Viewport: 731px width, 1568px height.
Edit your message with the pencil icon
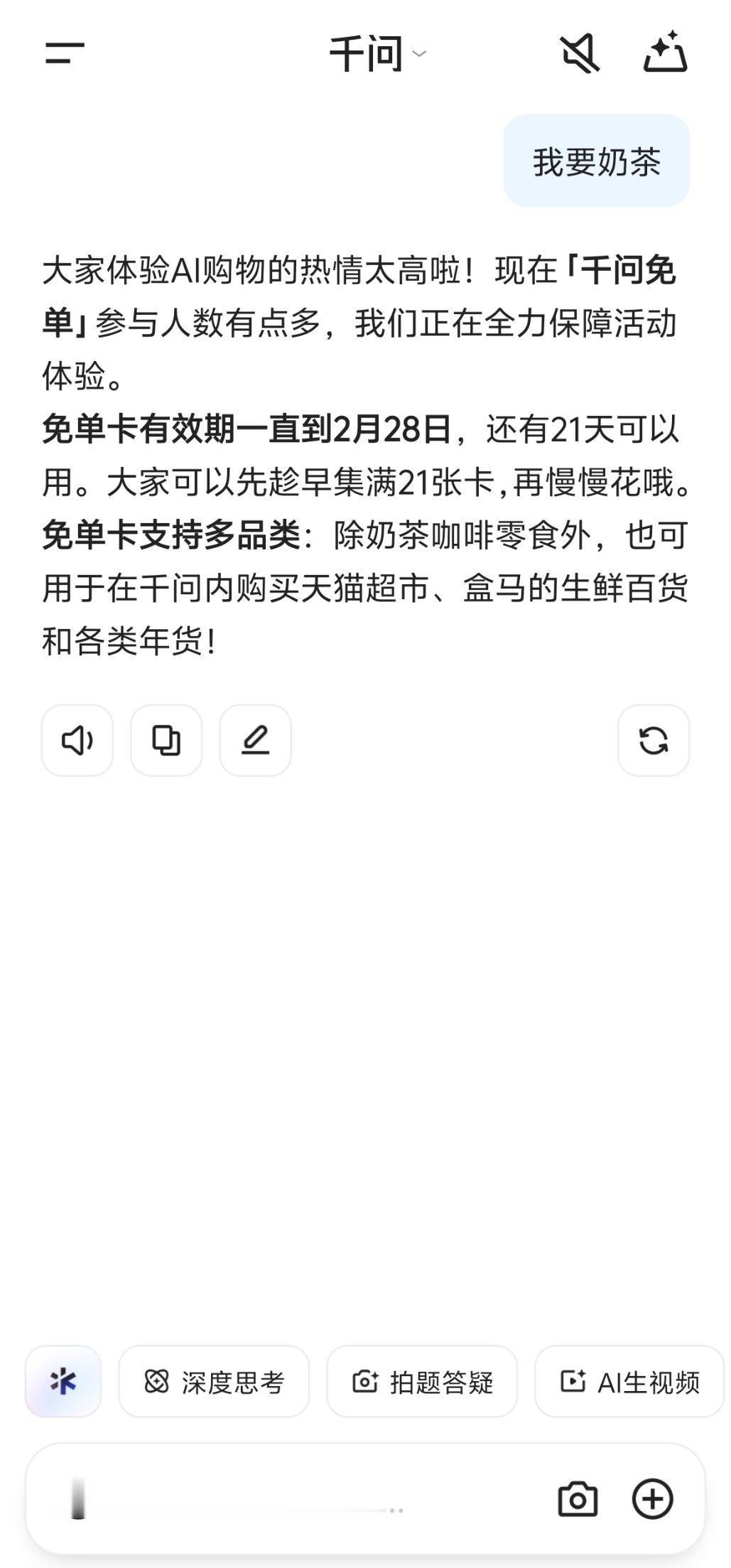tap(256, 741)
